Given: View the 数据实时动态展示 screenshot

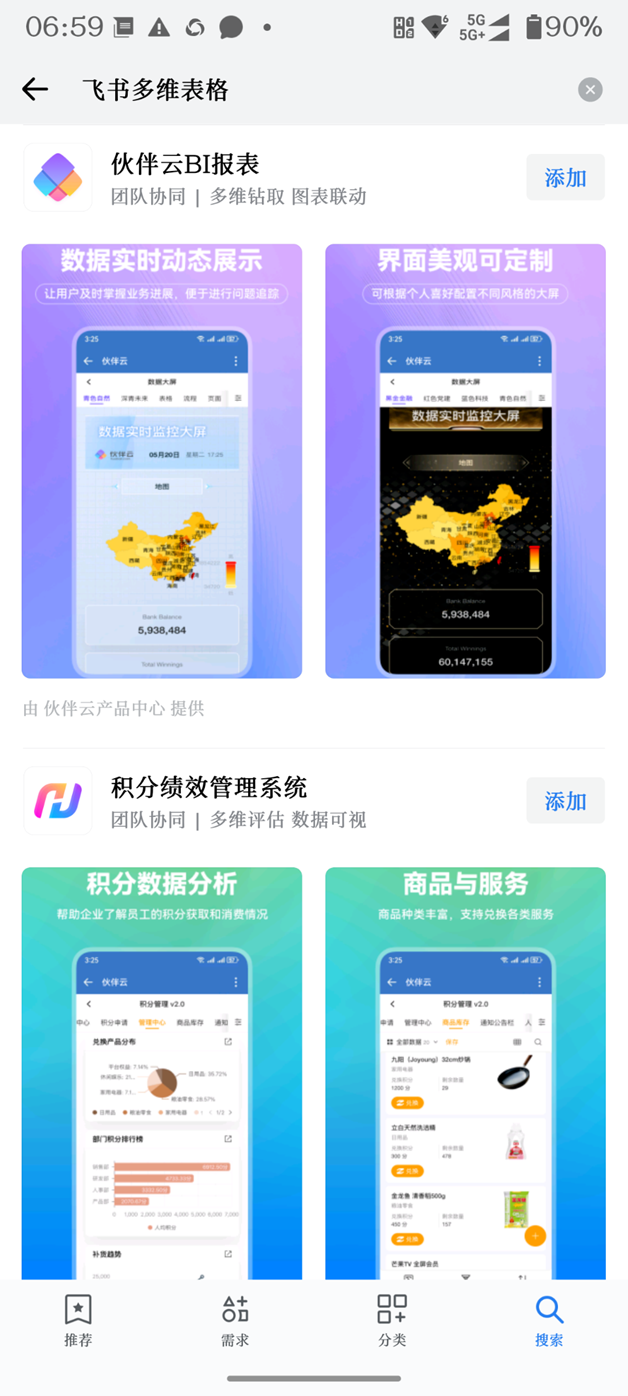Looking at the screenshot, I should (162, 461).
